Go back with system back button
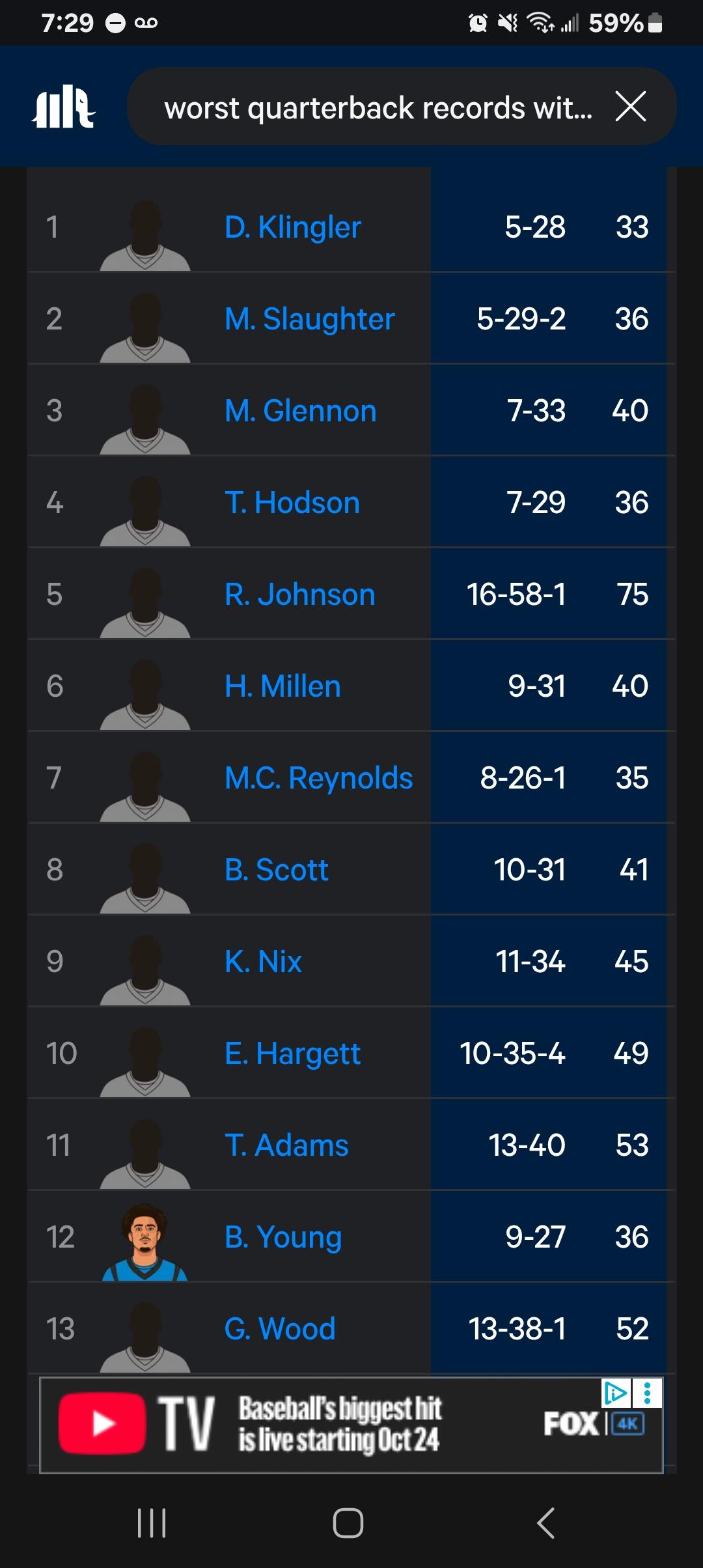The width and height of the screenshot is (703, 1568). coord(545,1522)
